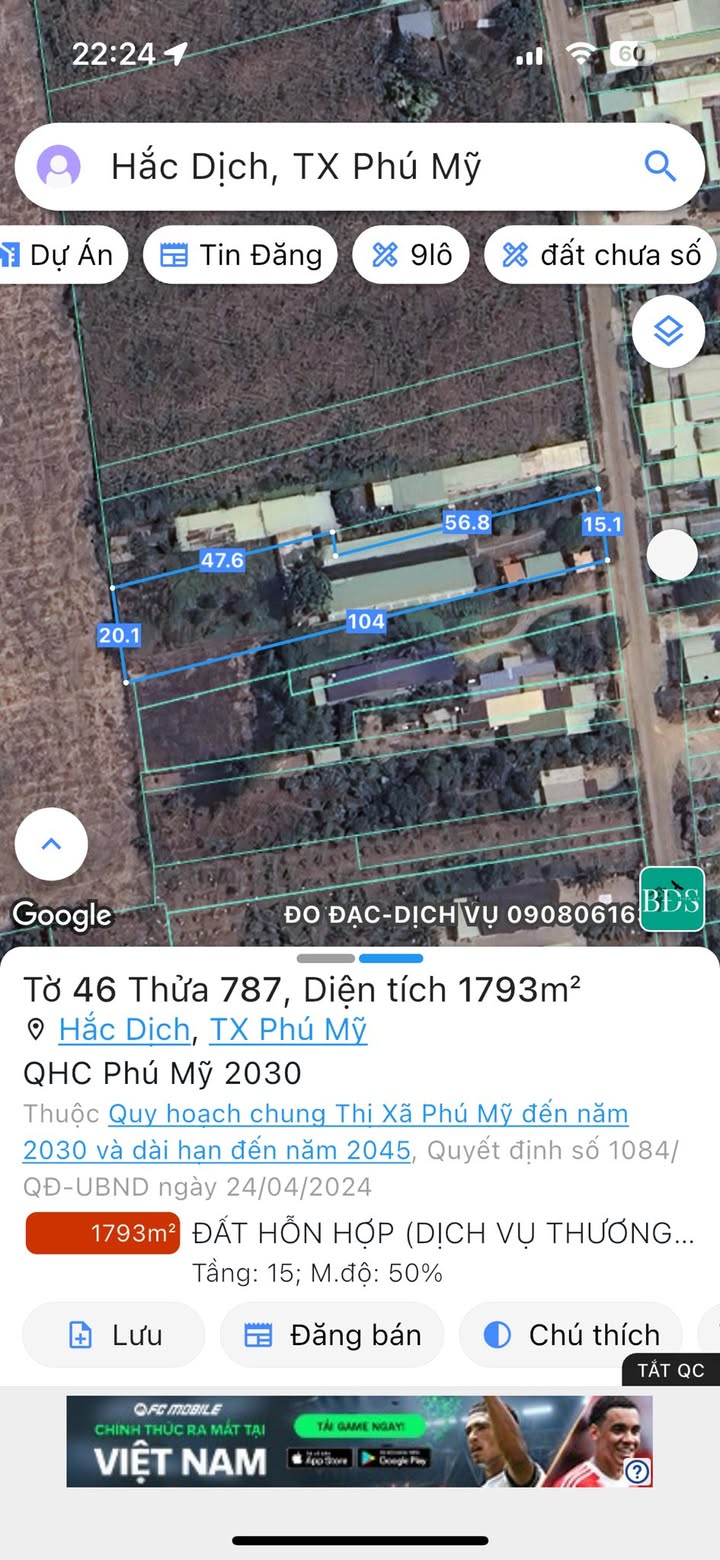Tap the Đăng bán button
This screenshot has width=720, height=1560.
pyautogui.click(x=332, y=1335)
